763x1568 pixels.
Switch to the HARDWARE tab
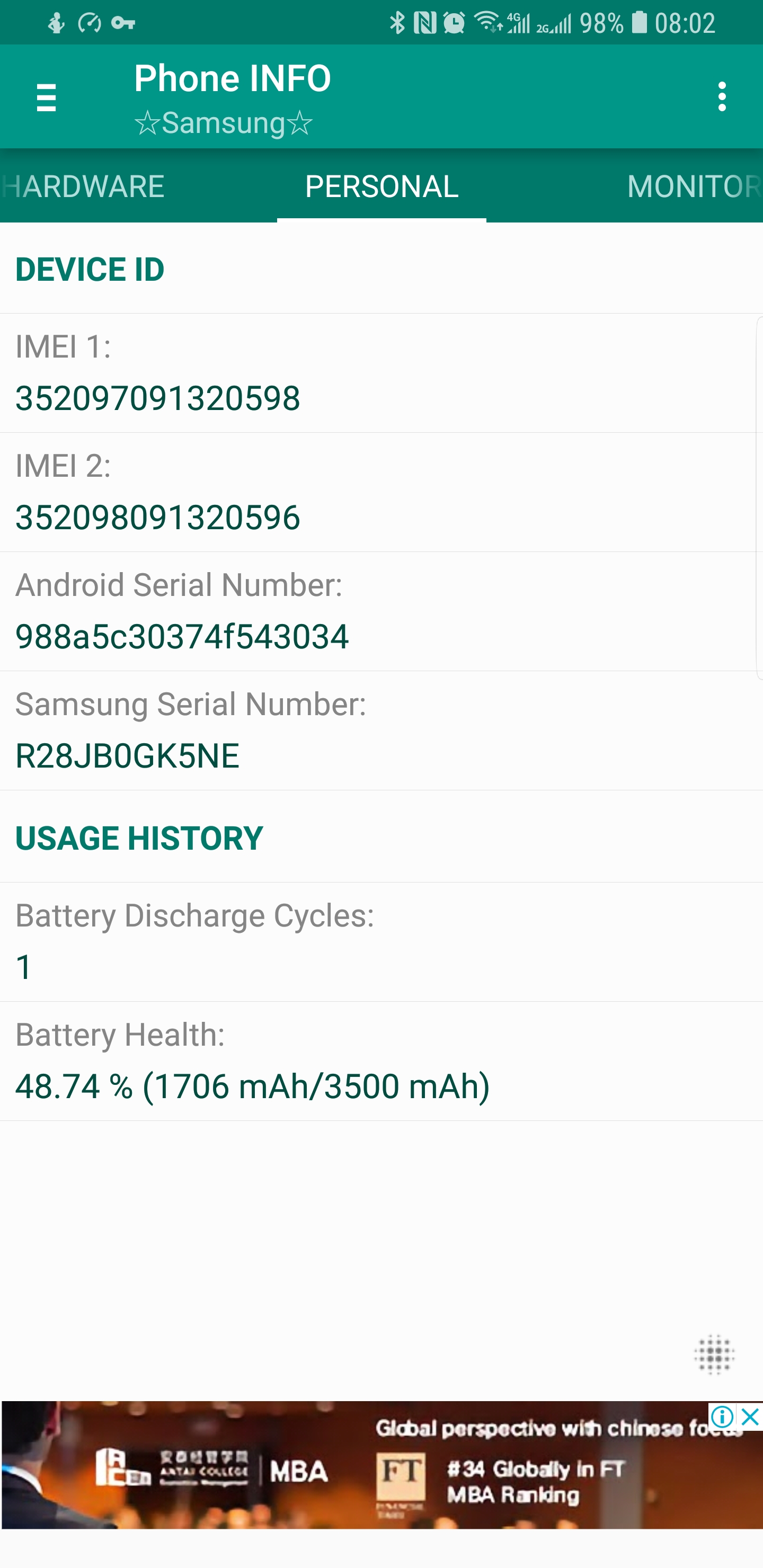click(83, 186)
